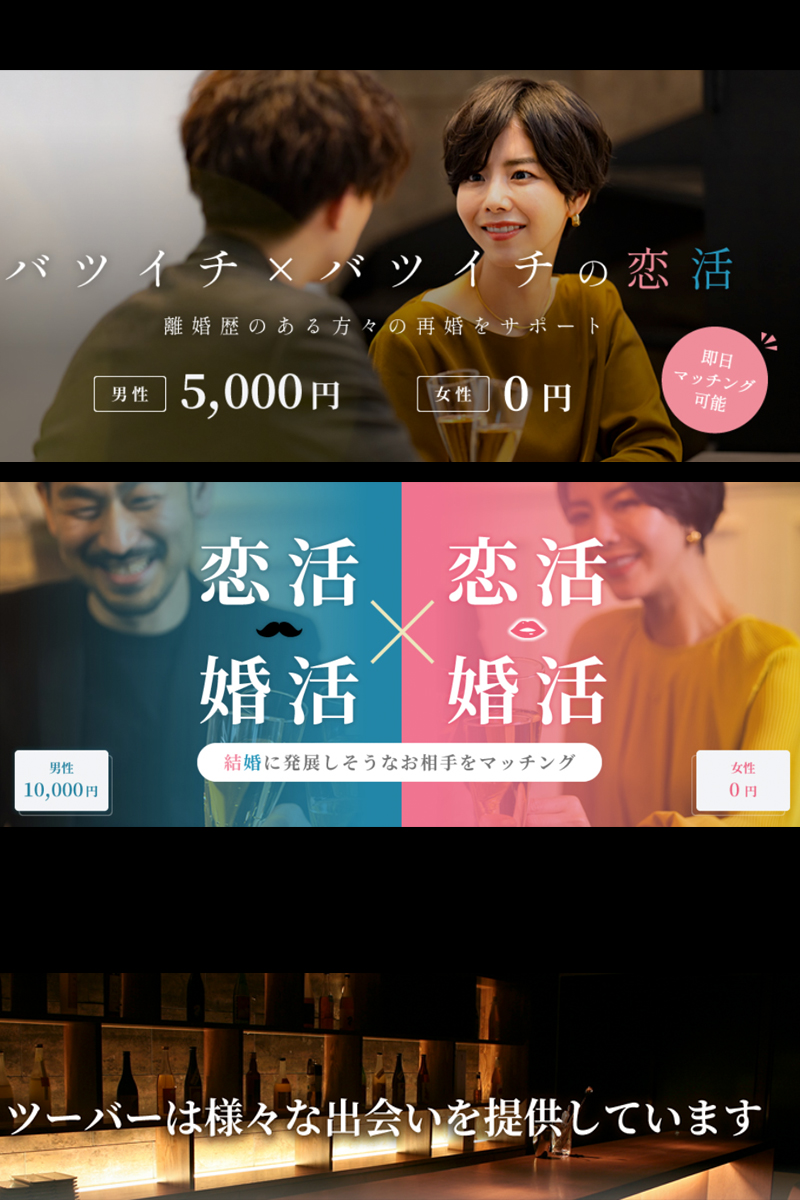The width and height of the screenshot is (800, 1200).
Task: Open the 恋活×婚活 matching banner
Action: point(400,654)
